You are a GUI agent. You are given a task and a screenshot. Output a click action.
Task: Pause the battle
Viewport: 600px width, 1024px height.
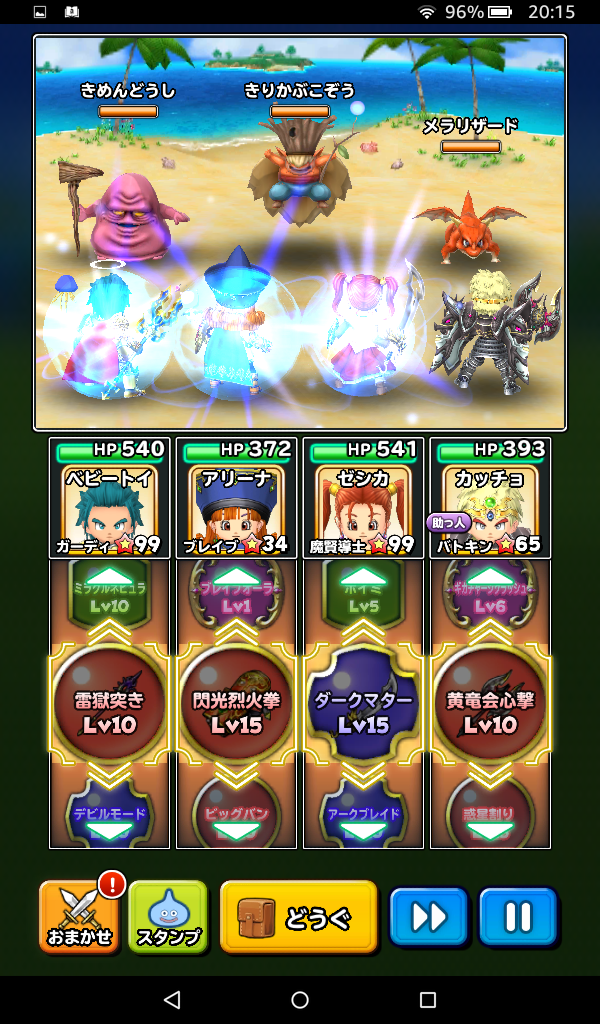pos(517,916)
